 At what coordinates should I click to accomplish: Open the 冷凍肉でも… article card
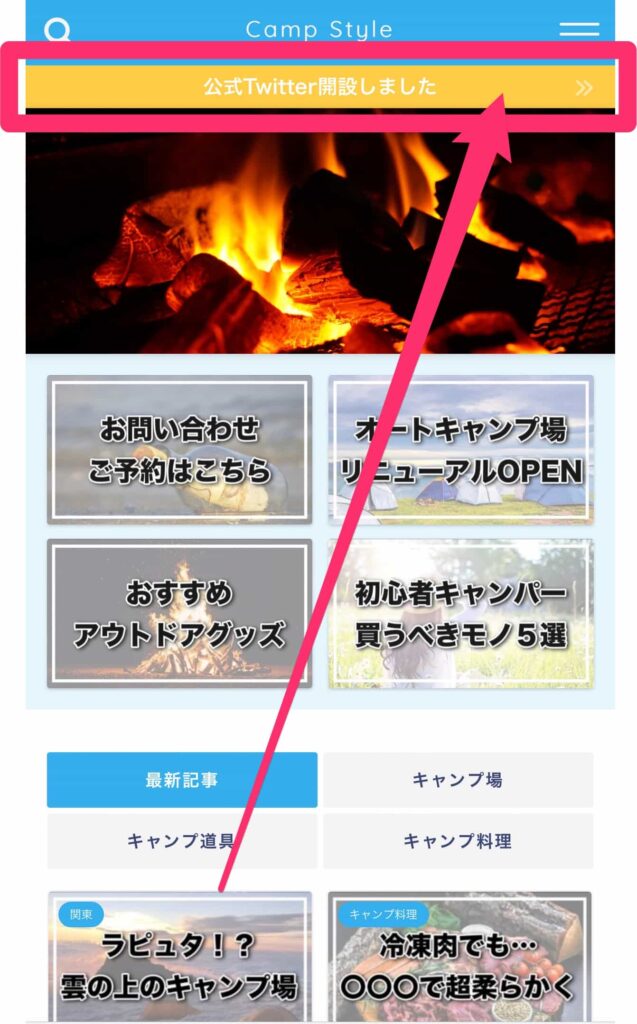(460, 960)
